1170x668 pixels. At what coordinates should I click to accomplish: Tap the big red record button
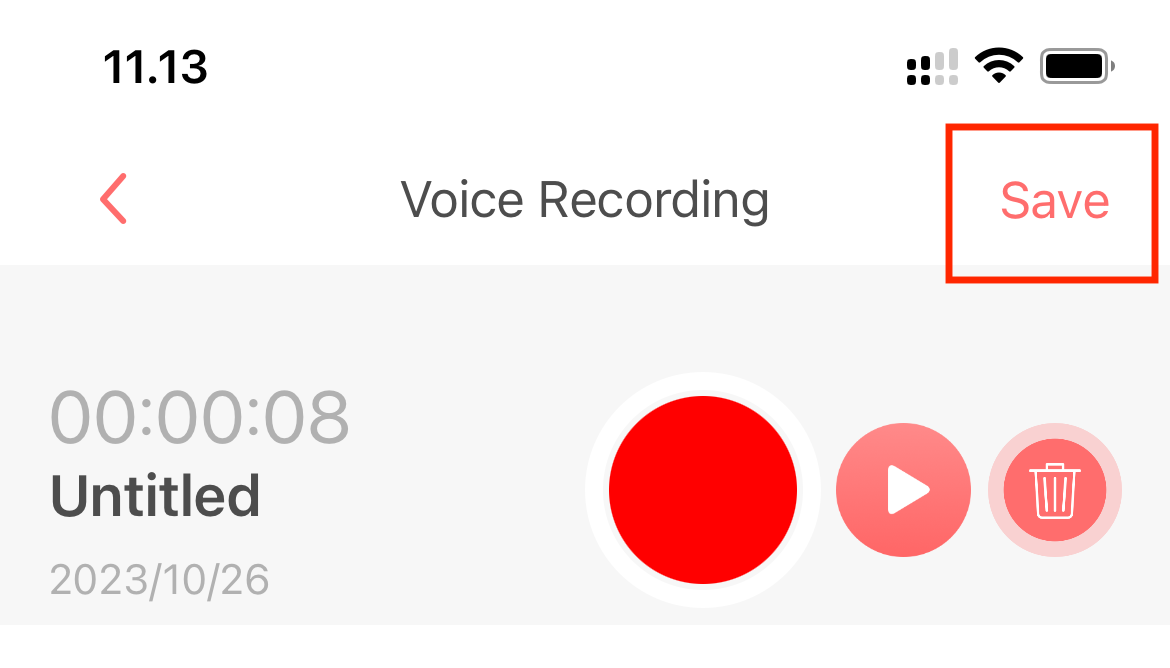pos(702,490)
